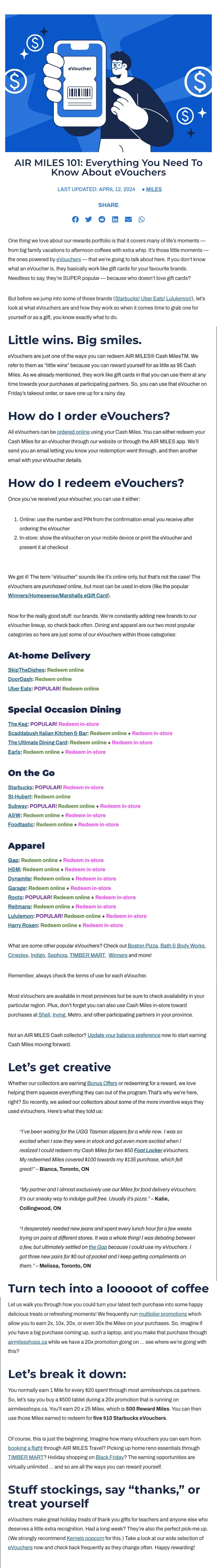Open the Winners/Homesense/Marshalls eGift Card link
The image size is (217, 1568).
pyautogui.click(x=58, y=595)
